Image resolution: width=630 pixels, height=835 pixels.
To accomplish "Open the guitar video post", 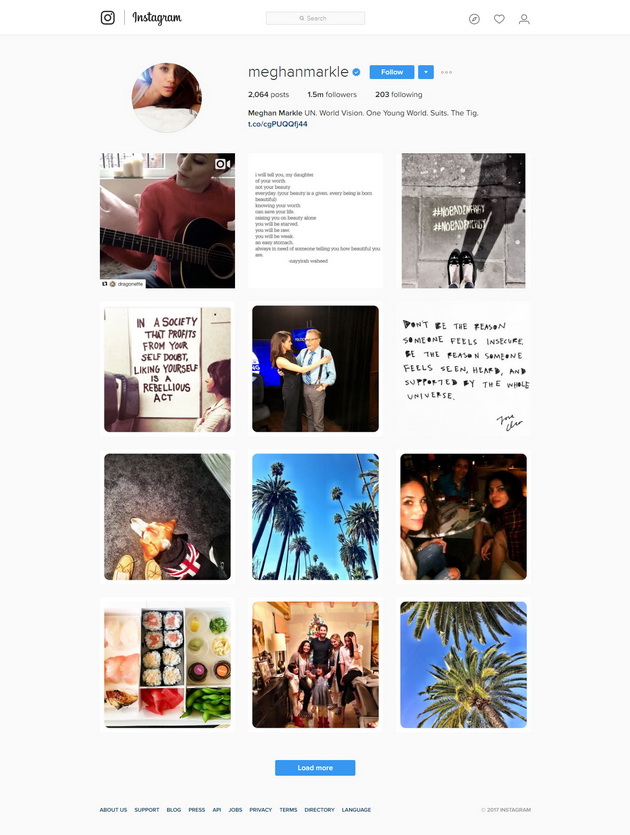I will [x=167, y=220].
